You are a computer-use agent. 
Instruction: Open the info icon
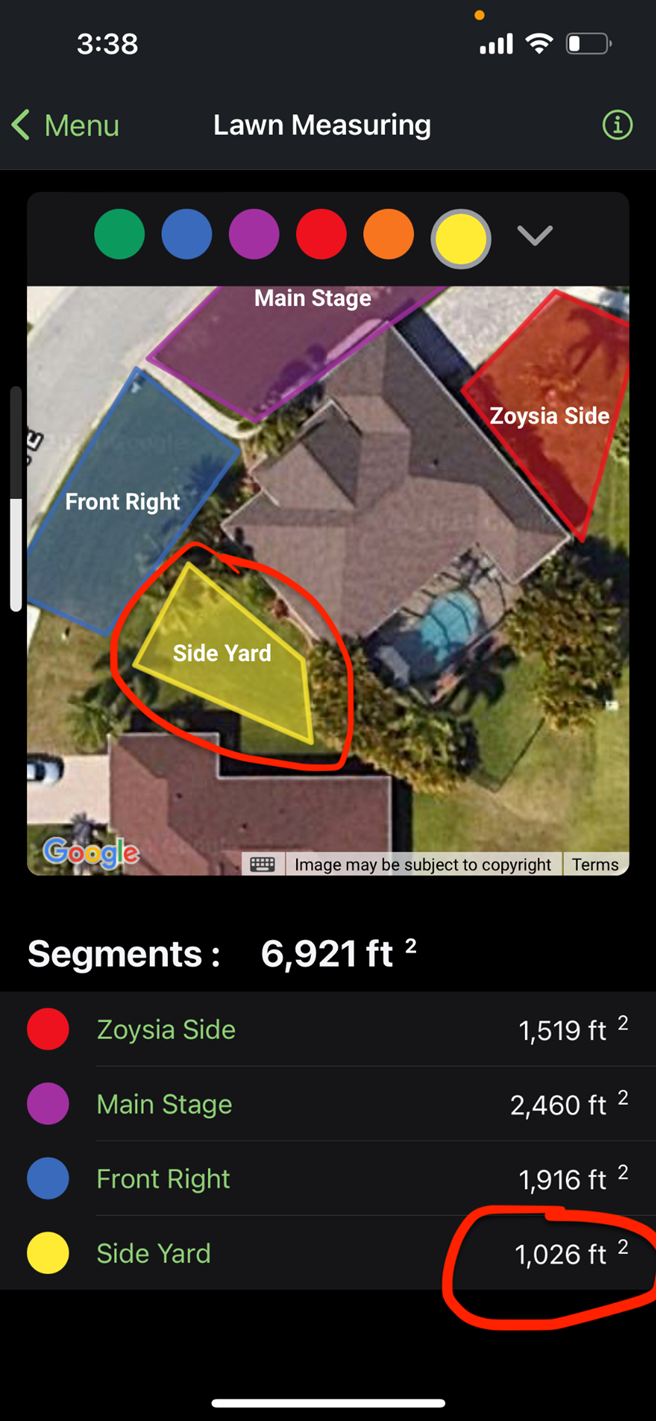pos(617,125)
